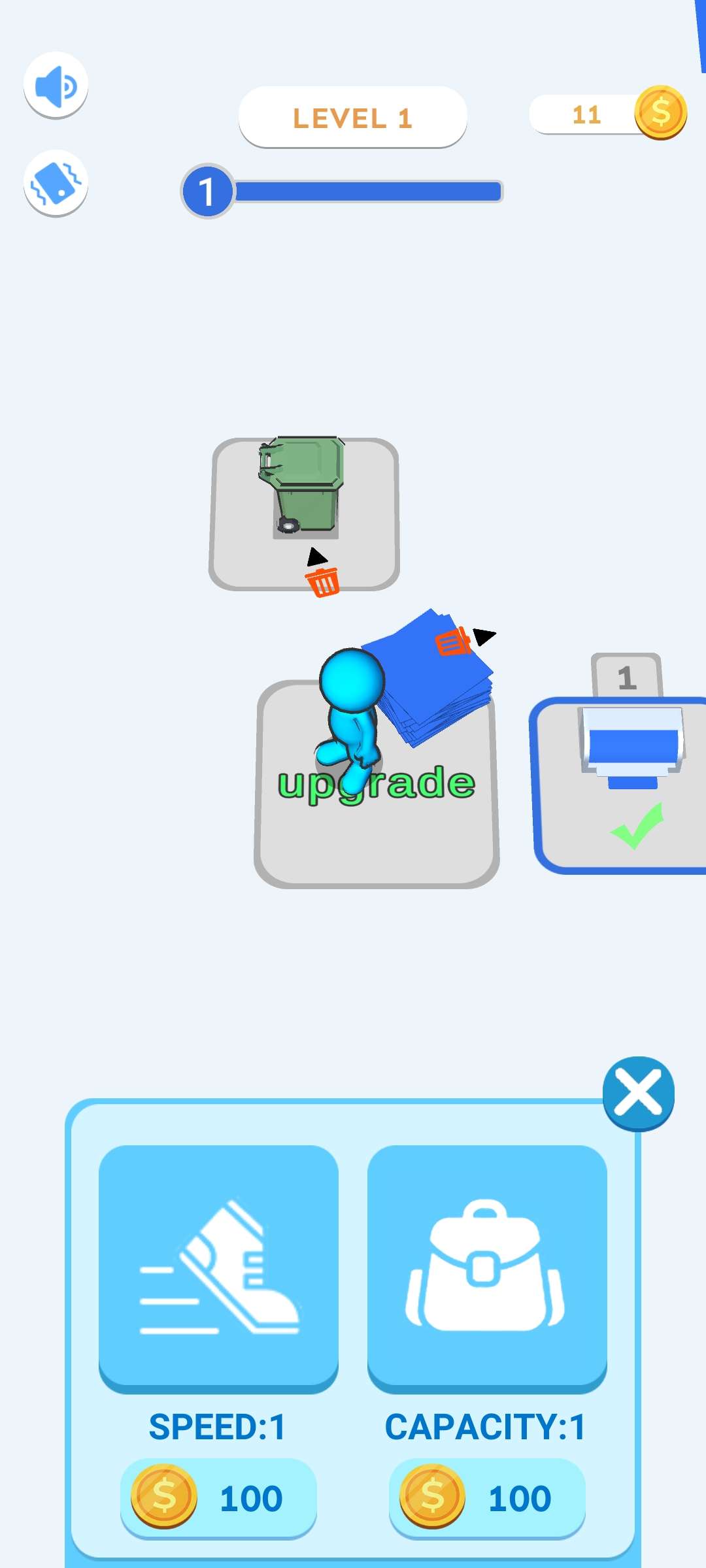Close the upgrade panel
706x1568 pixels.
(638, 1093)
